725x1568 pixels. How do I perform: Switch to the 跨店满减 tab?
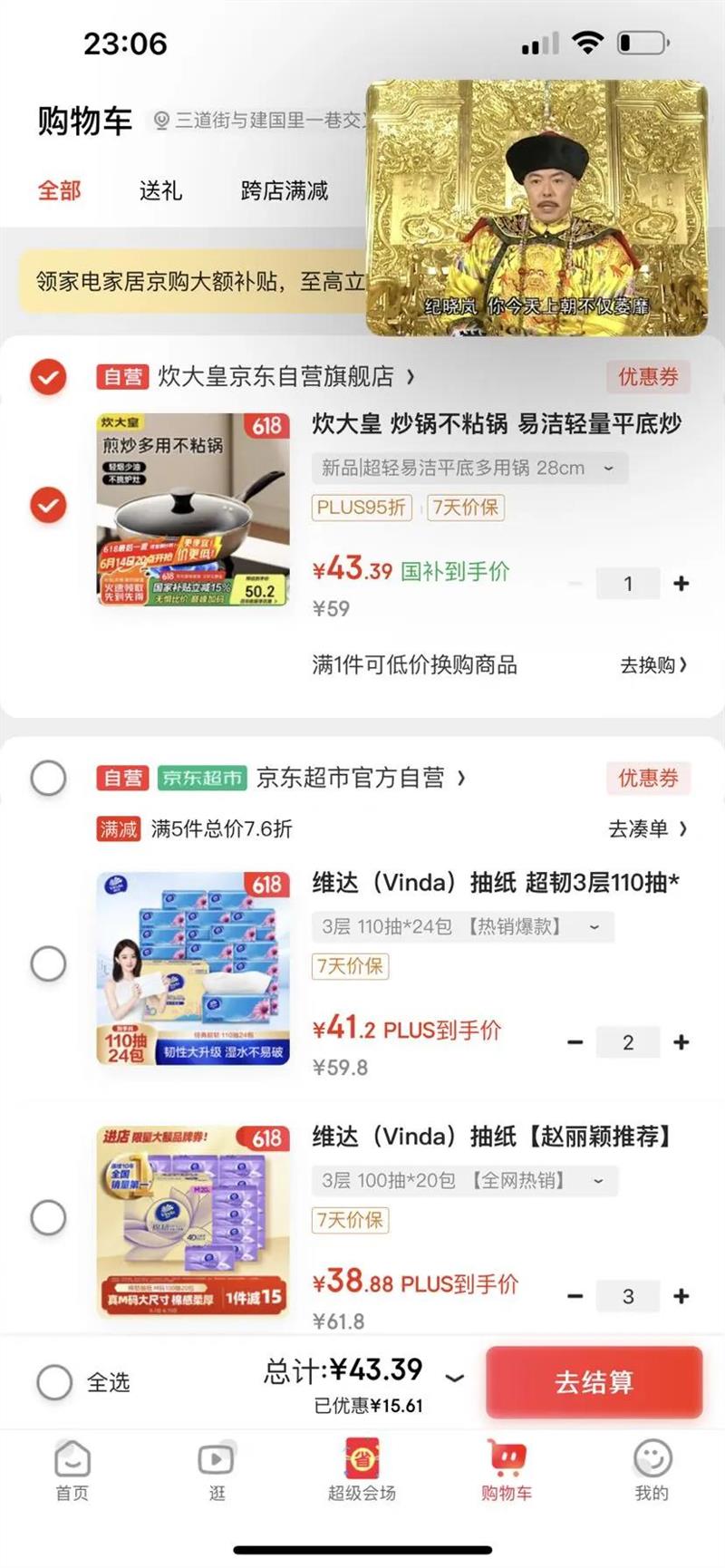click(284, 191)
